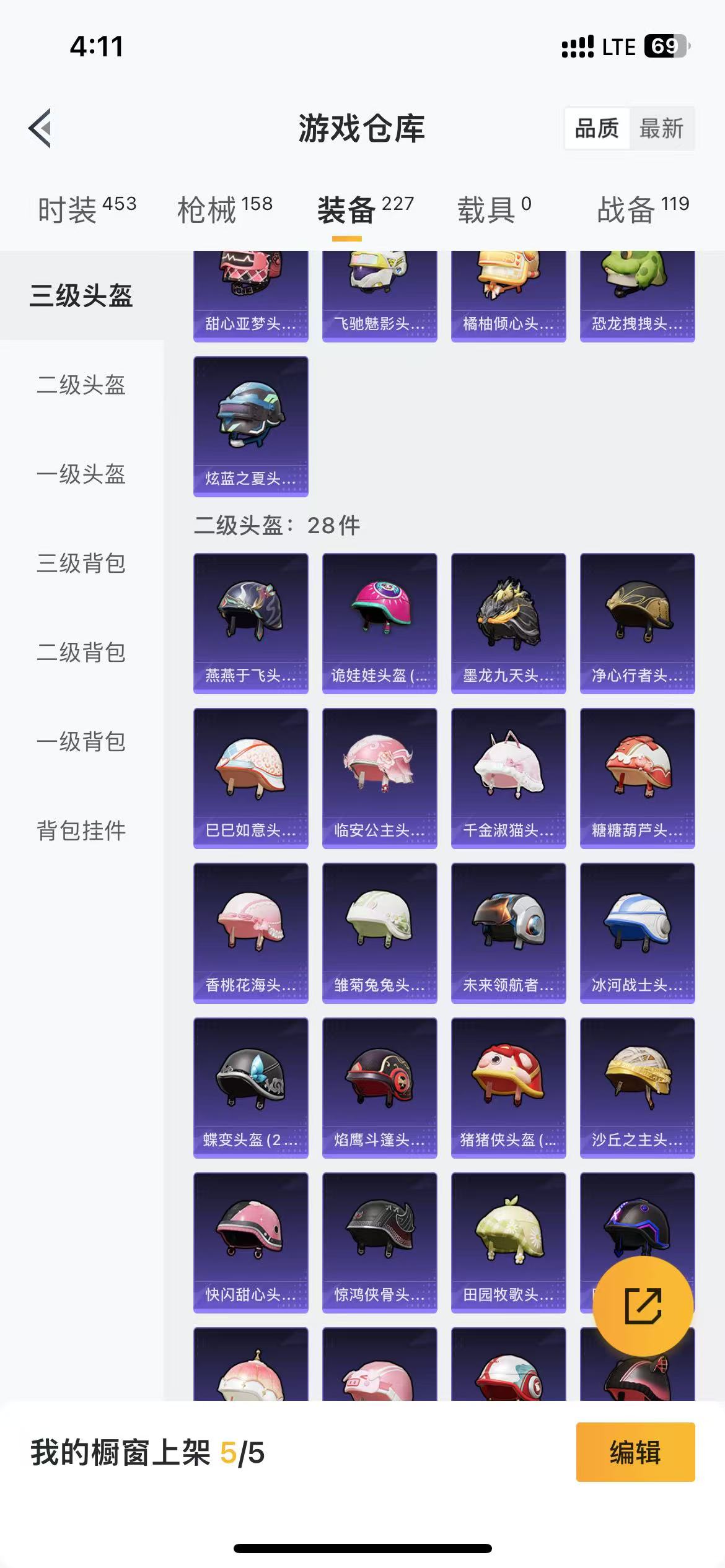Open the 沙丘之主 helmet item

click(638, 1087)
